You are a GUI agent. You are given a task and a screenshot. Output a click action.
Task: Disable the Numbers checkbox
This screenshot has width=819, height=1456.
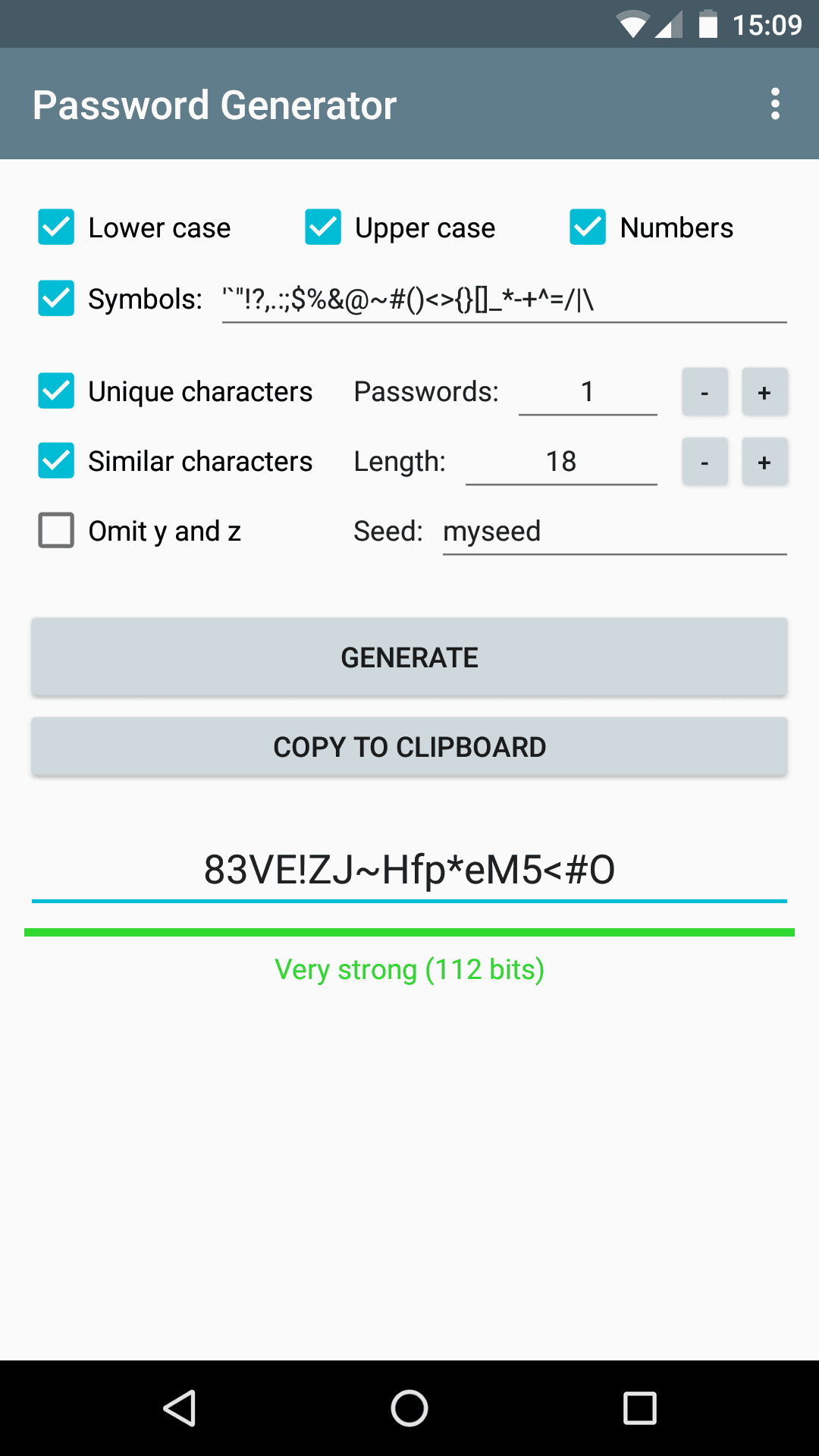click(588, 227)
